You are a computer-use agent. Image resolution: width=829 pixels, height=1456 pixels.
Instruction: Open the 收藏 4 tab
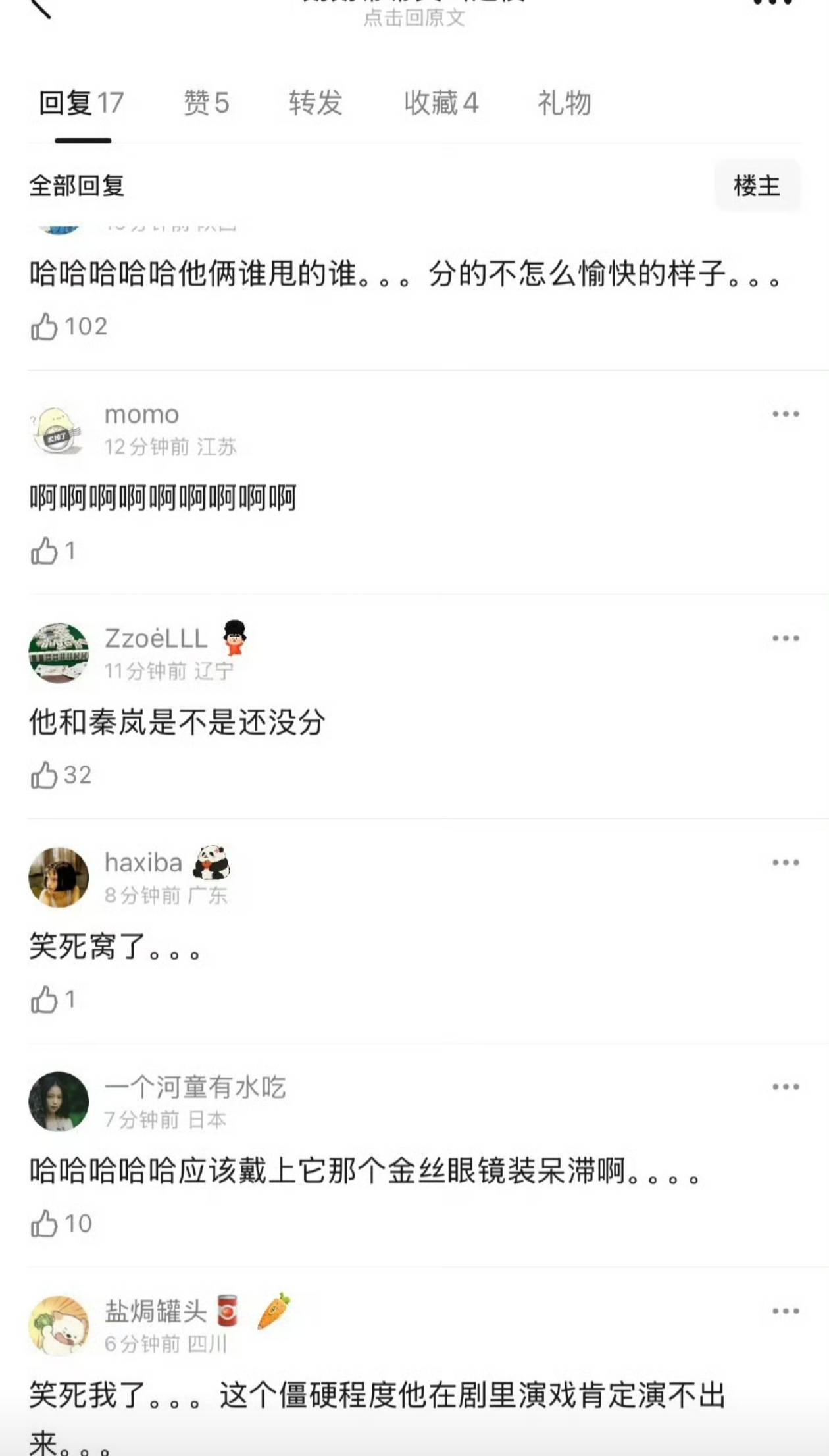coord(441,103)
